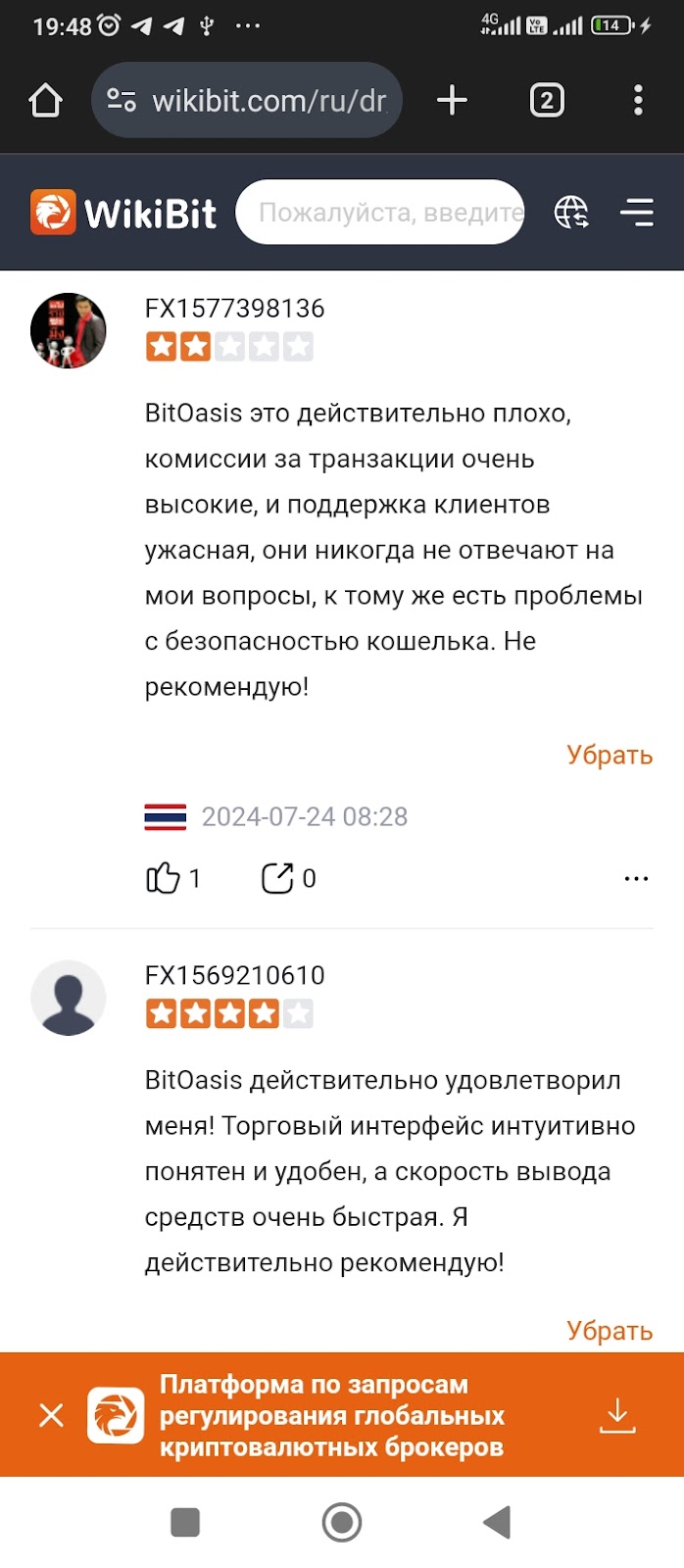
Task: Open the tab switcher showing 2 tabs
Action: pos(546,100)
